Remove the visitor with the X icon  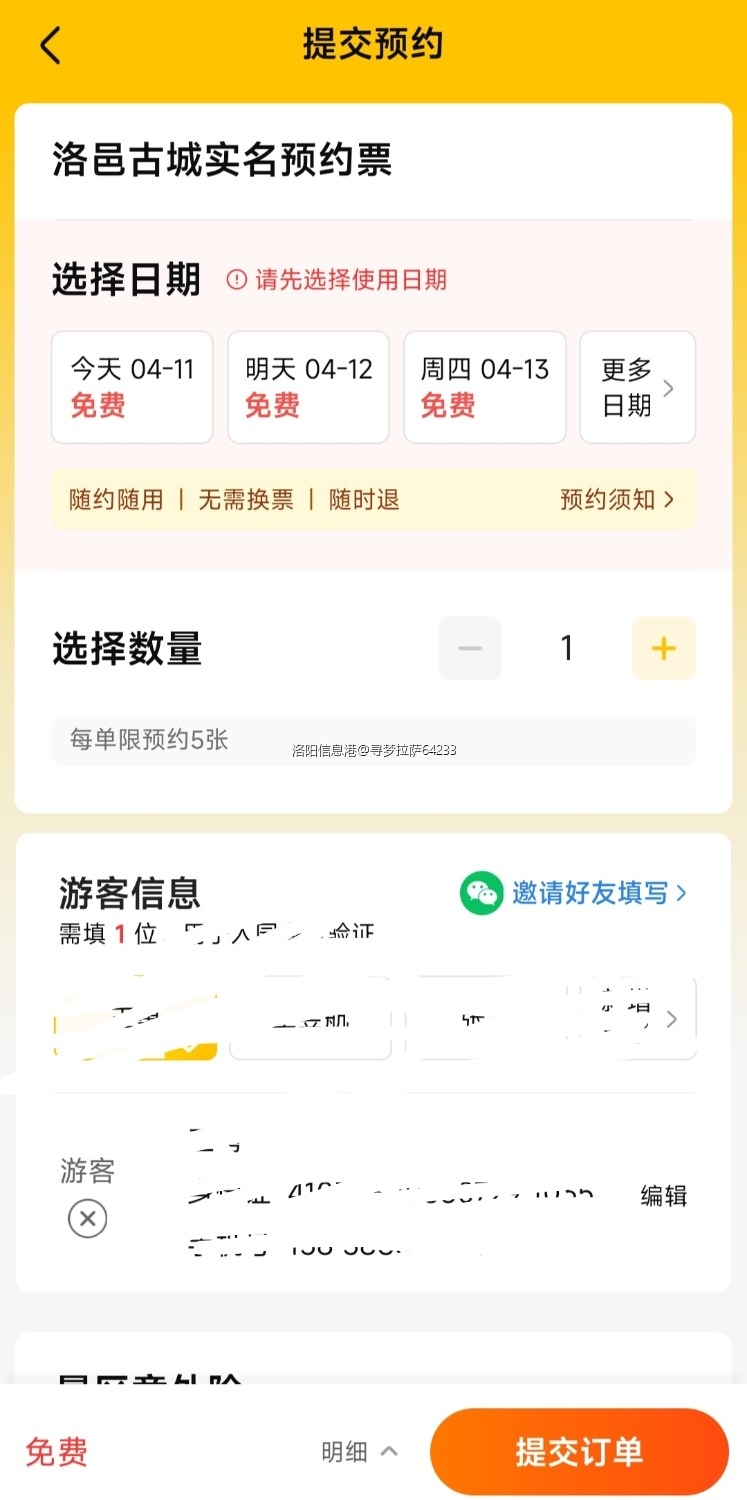coord(88,1219)
